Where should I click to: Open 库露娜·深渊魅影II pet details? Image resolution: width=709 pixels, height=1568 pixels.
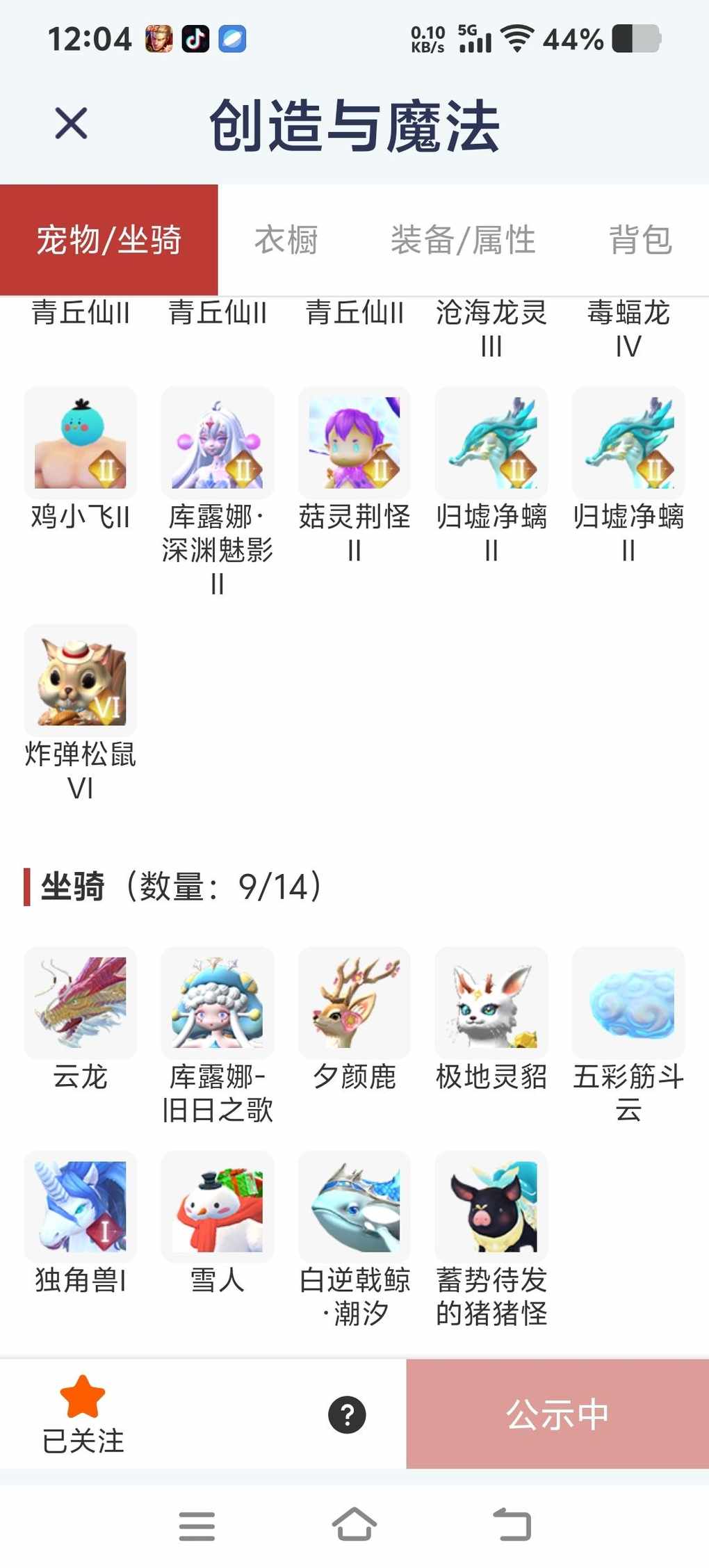(218, 443)
